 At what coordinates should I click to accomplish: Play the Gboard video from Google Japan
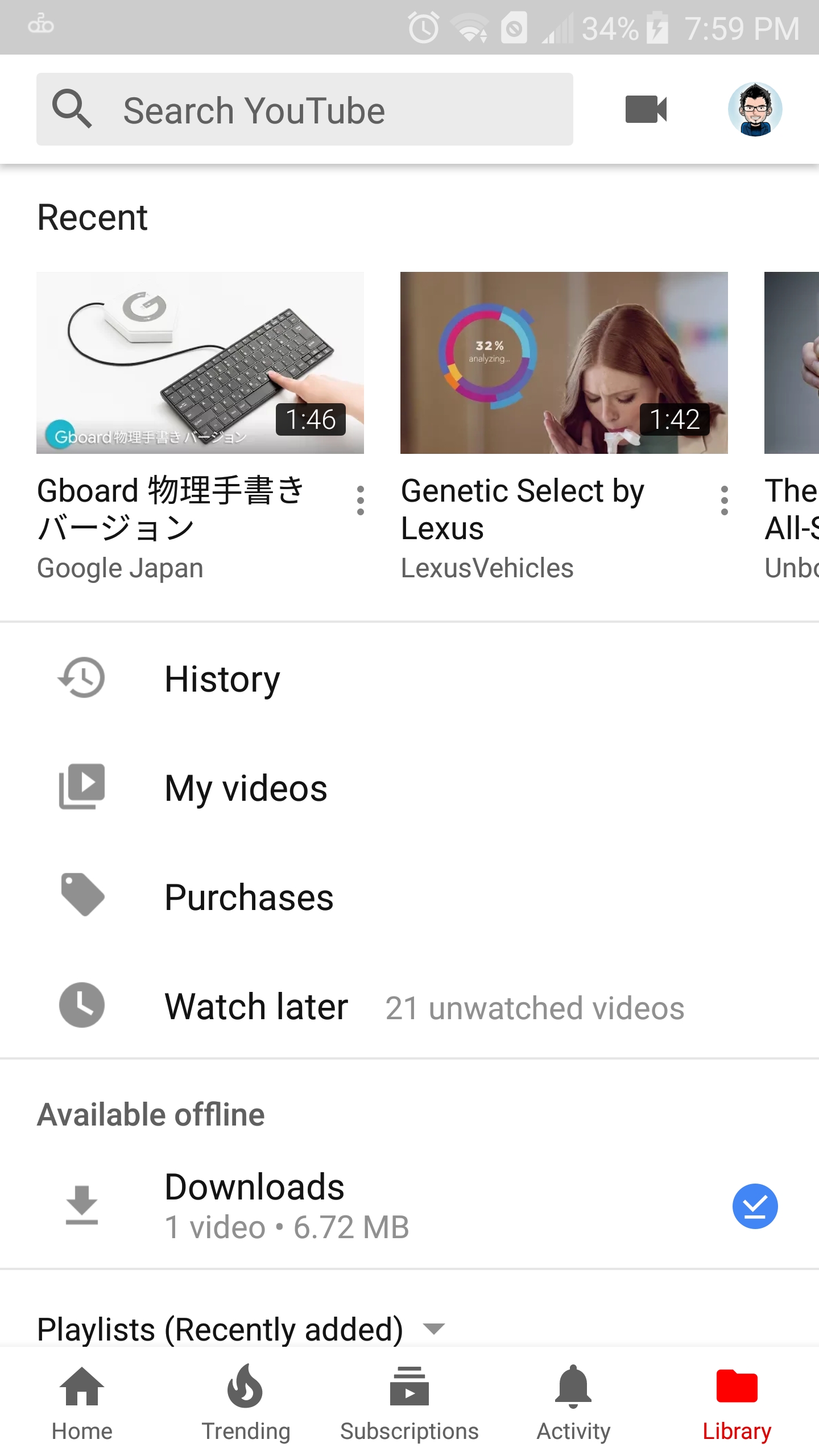pos(200,363)
